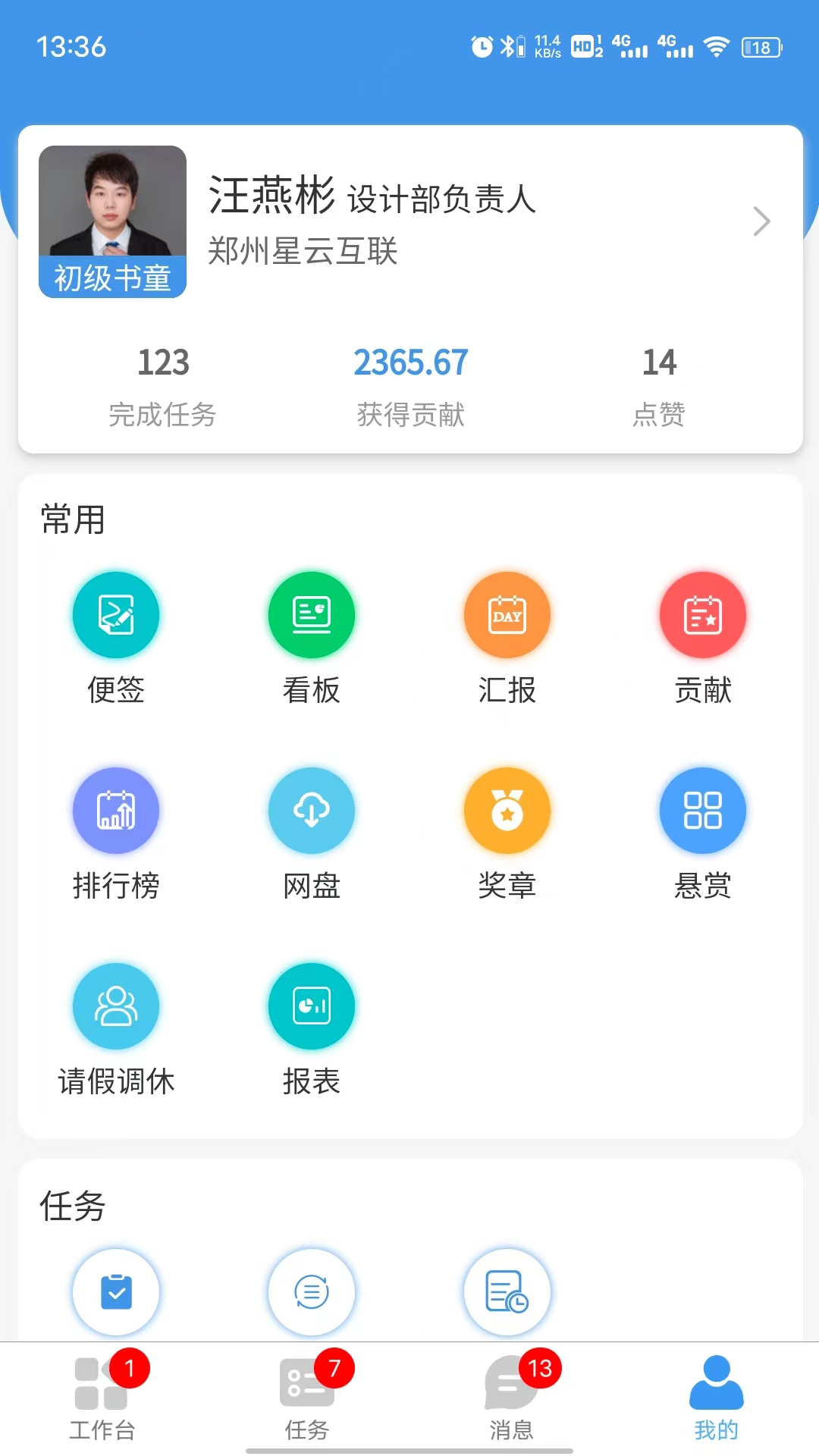Expand profile details via the right chevron
The image size is (819, 1456).
(761, 221)
